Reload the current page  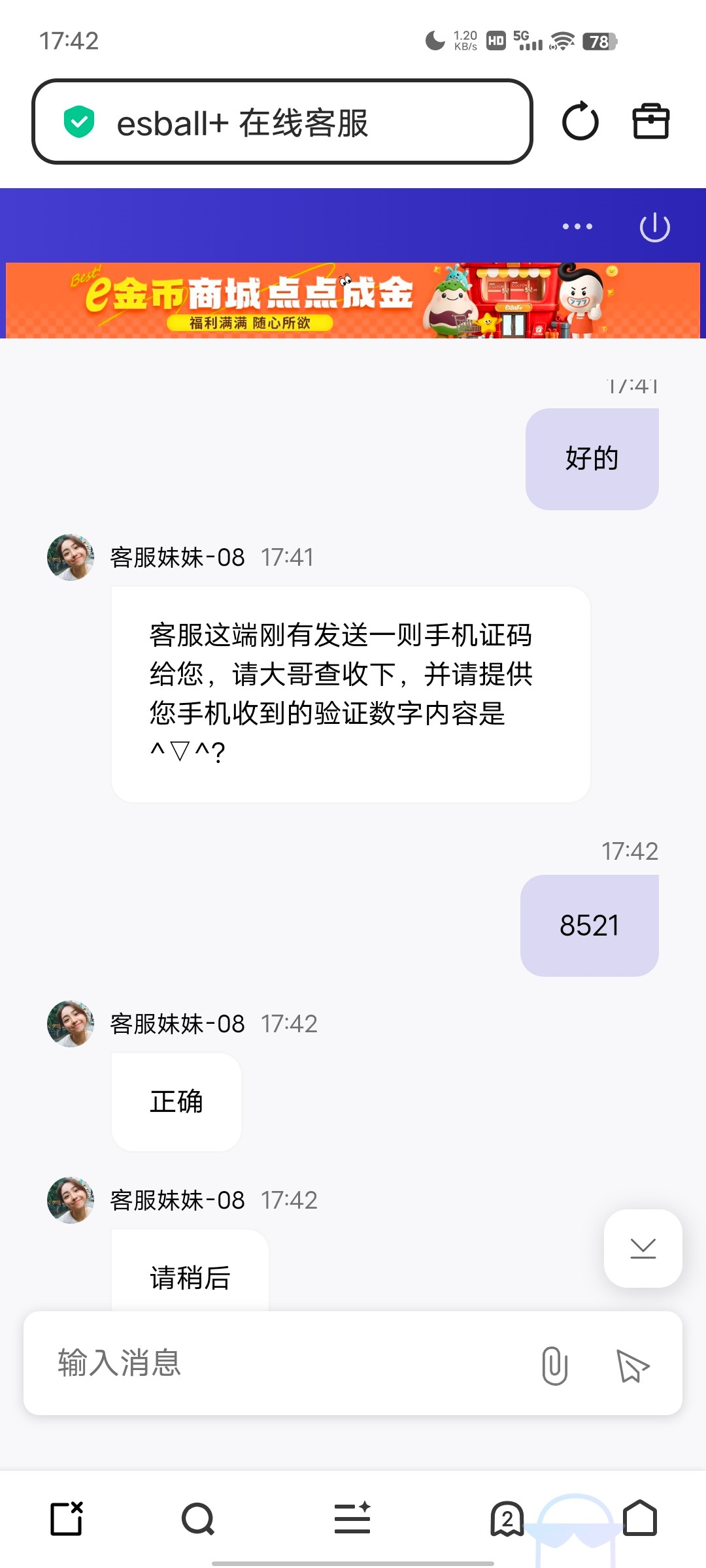580,122
